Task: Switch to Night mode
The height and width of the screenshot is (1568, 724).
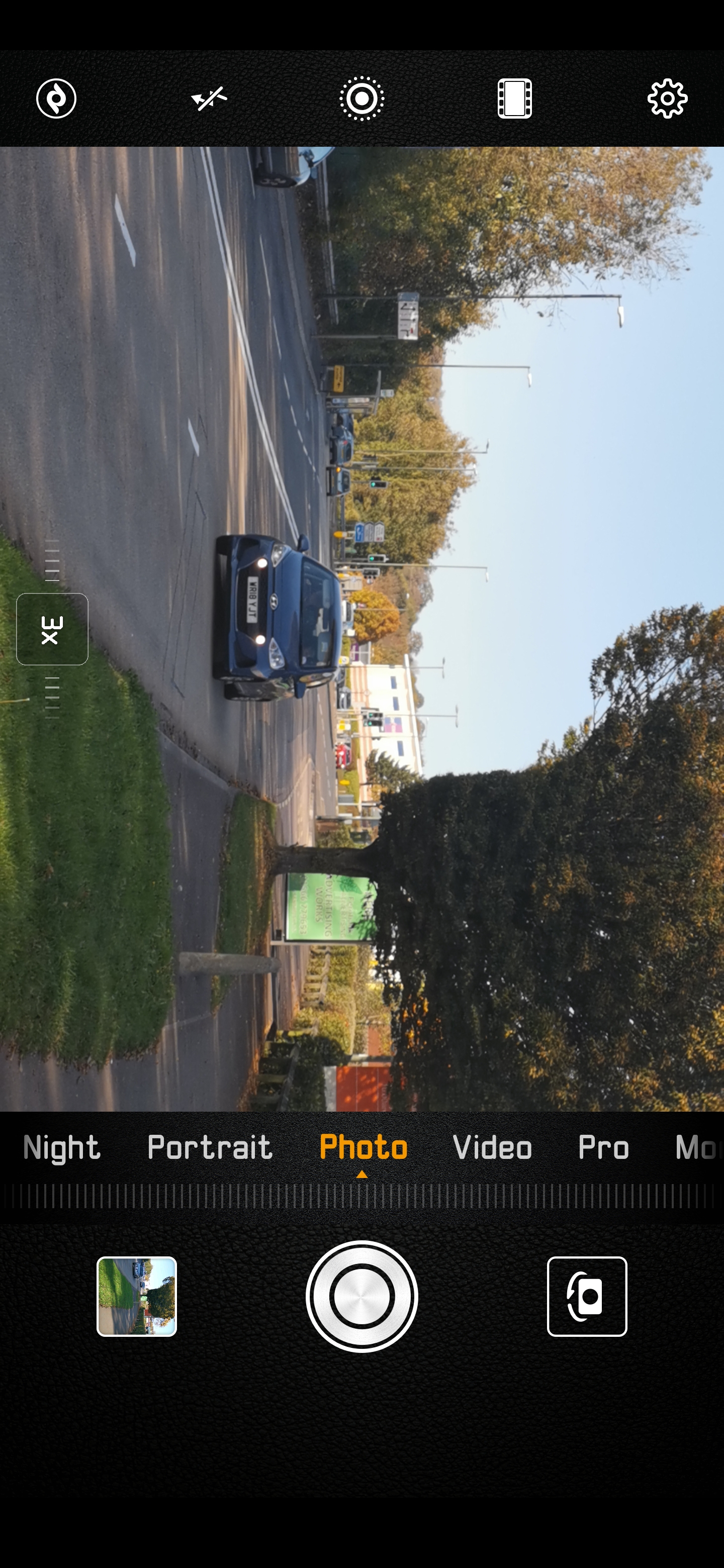Action: (x=61, y=1148)
